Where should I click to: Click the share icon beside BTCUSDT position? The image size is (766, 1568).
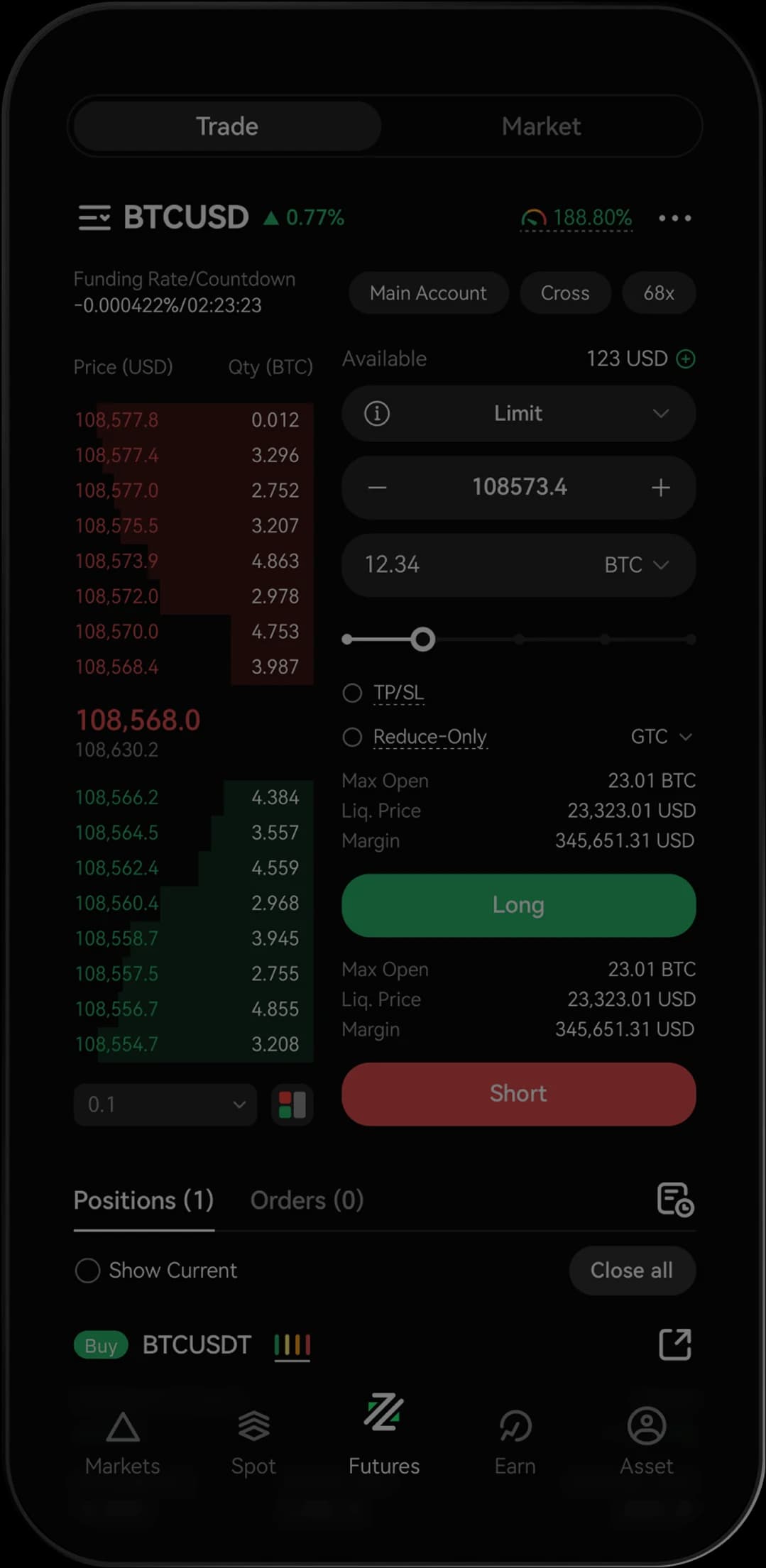[674, 1344]
